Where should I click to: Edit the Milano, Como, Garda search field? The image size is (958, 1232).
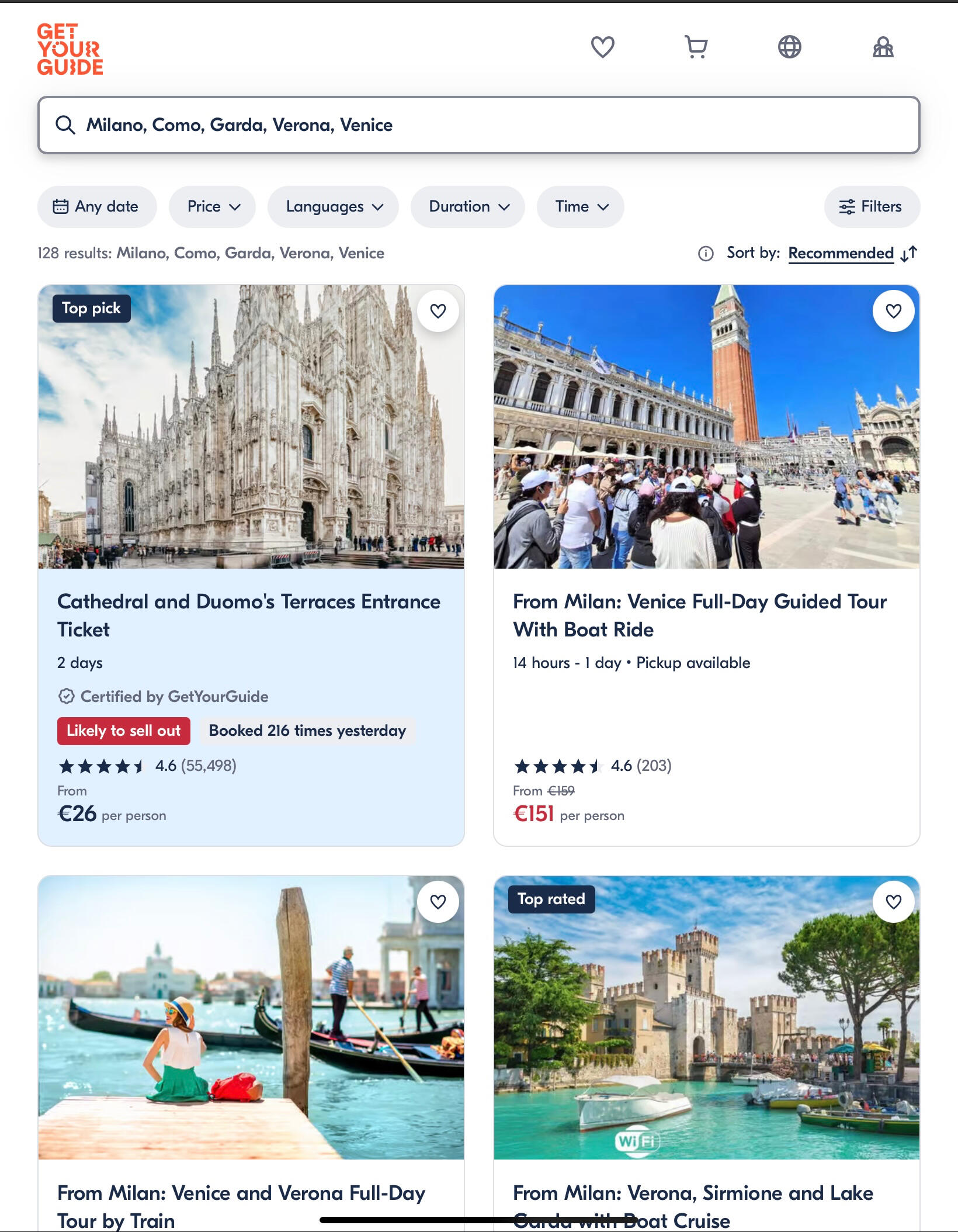[478, 125]
